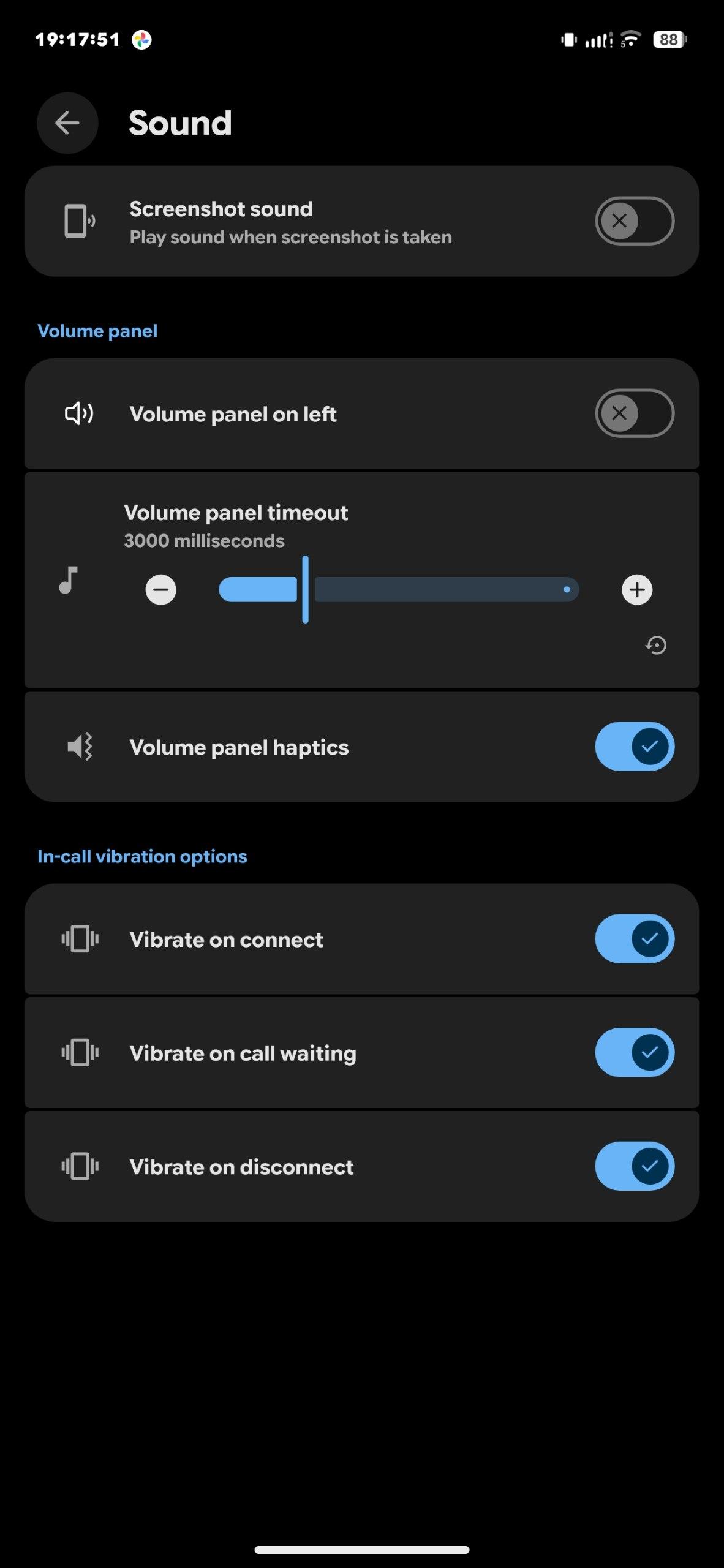Turn off Vibrate on connect
The width and height of the screenshot is (724, 1568).
click(634, 939)
